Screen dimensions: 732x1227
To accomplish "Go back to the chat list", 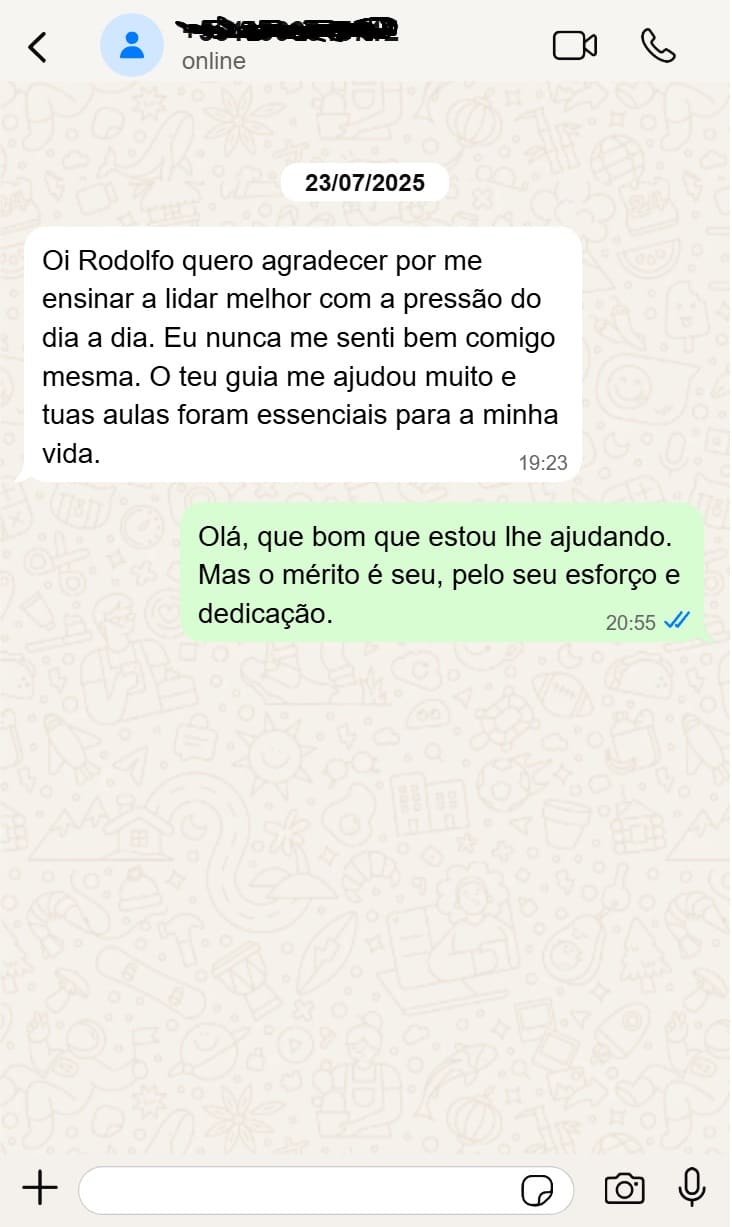I will (37, 46).
